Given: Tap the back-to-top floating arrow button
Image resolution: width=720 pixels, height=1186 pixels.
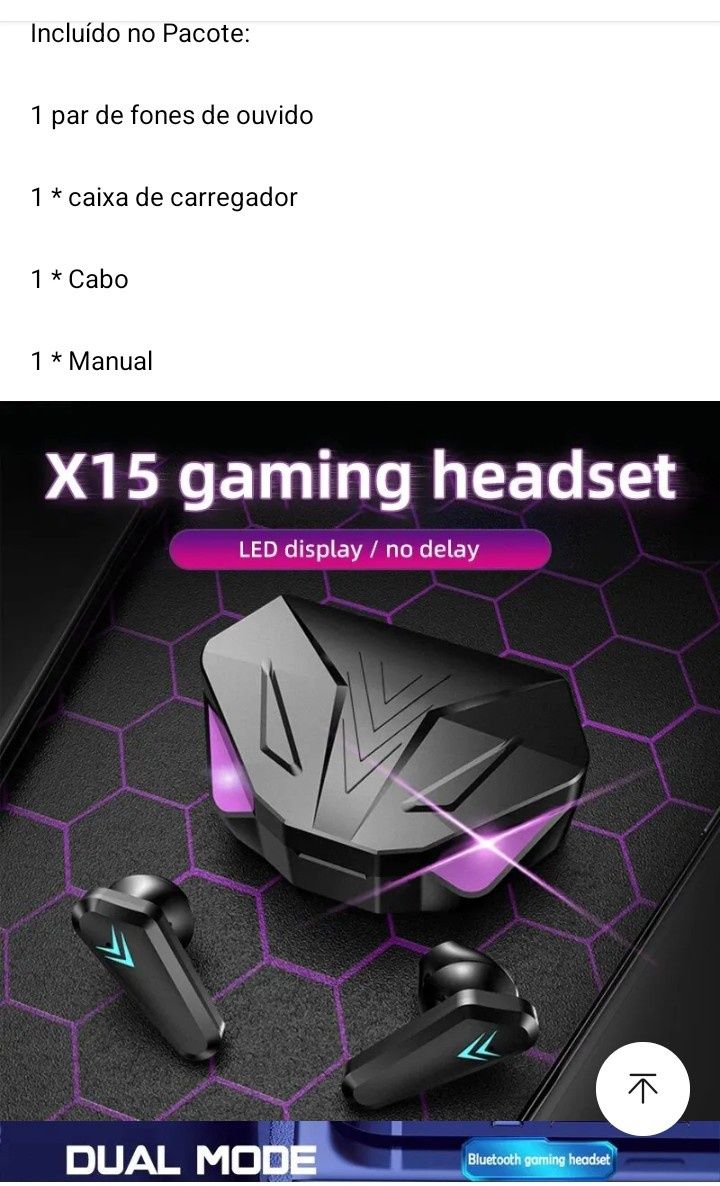Looking at the screenshot, I should pos(642,1088).
